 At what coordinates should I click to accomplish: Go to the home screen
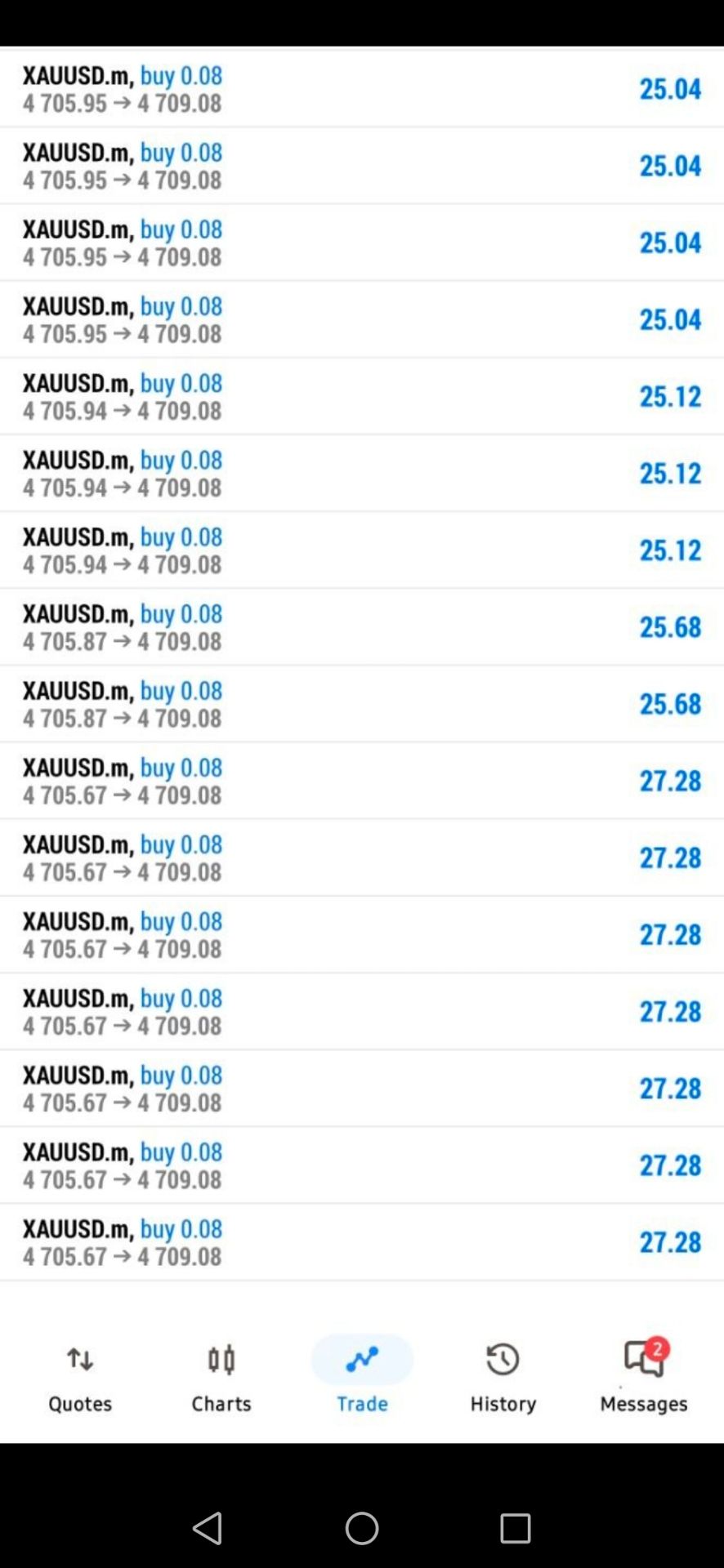point(362,1527)
